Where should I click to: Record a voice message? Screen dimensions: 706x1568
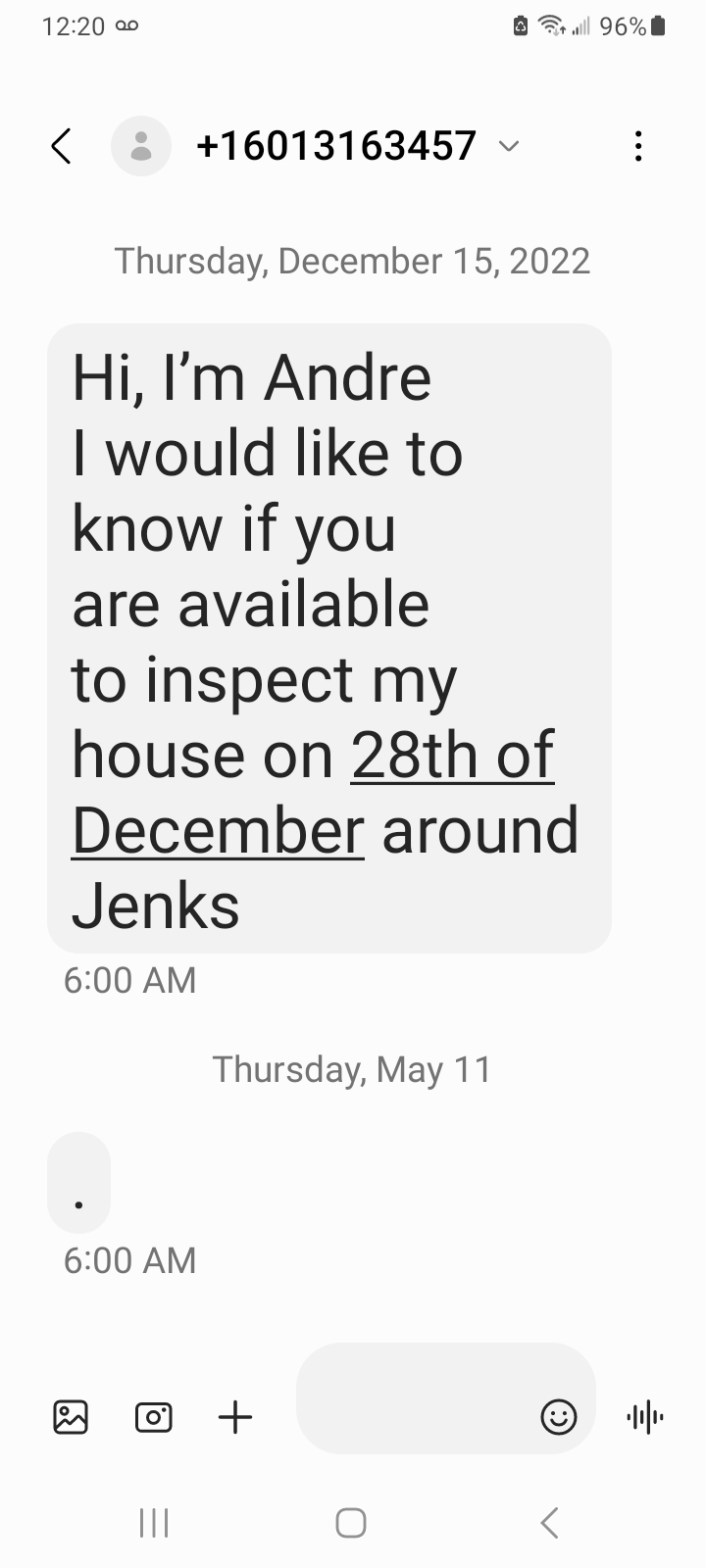pos(644,1417)
